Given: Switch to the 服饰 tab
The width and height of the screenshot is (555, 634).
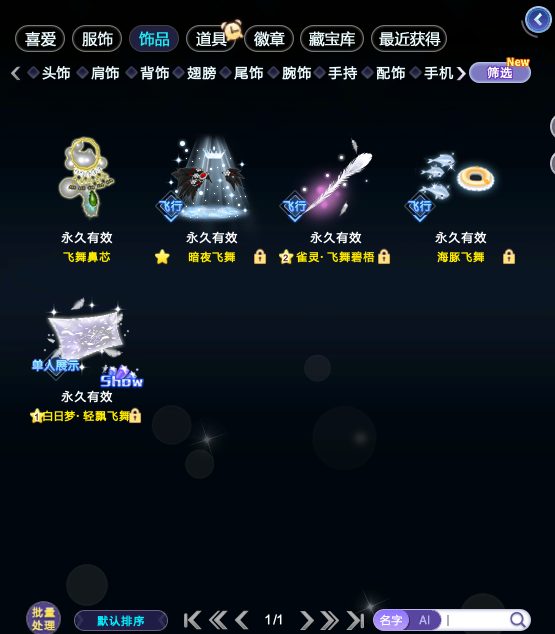Looking at the screenshot, I should (97, 39).
